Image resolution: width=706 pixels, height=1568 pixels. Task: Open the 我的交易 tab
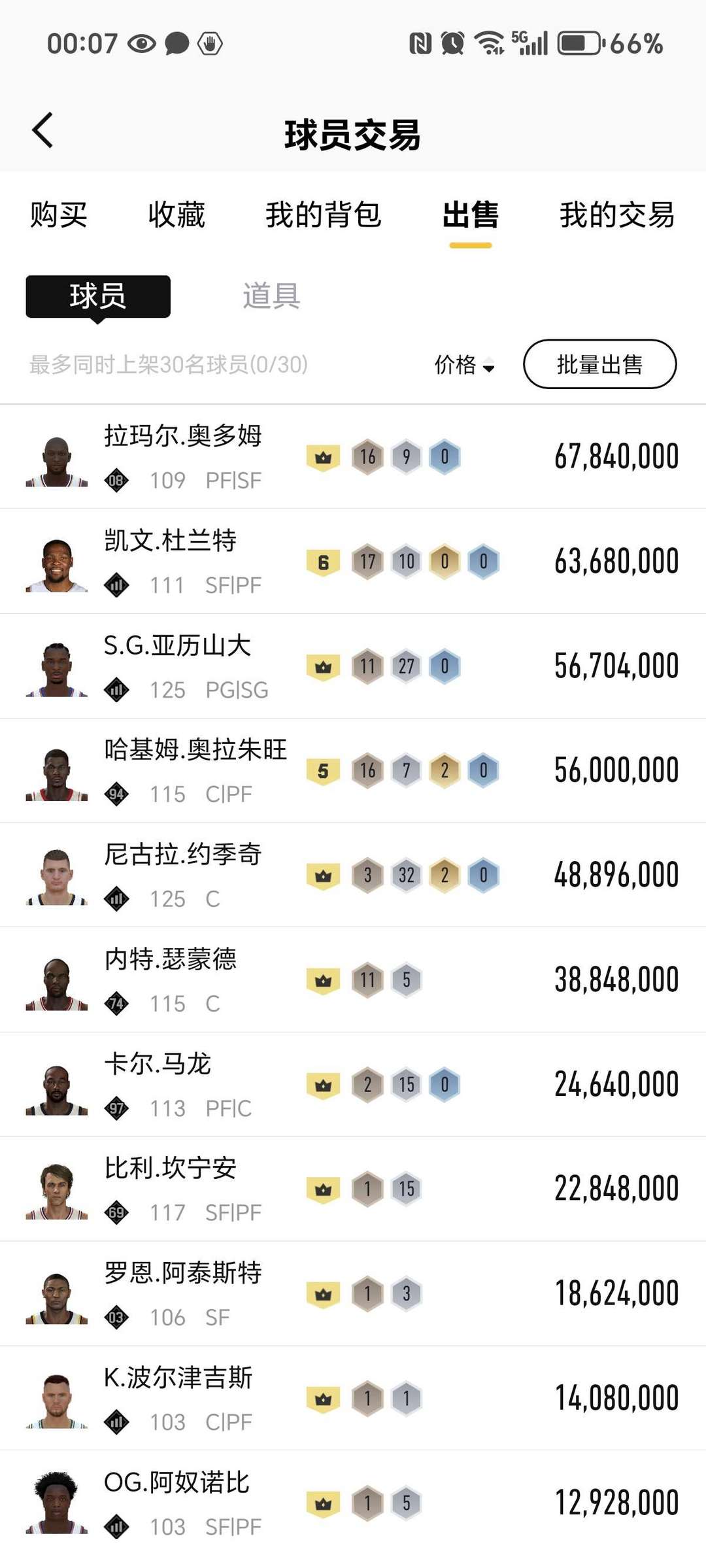point(617,215)
